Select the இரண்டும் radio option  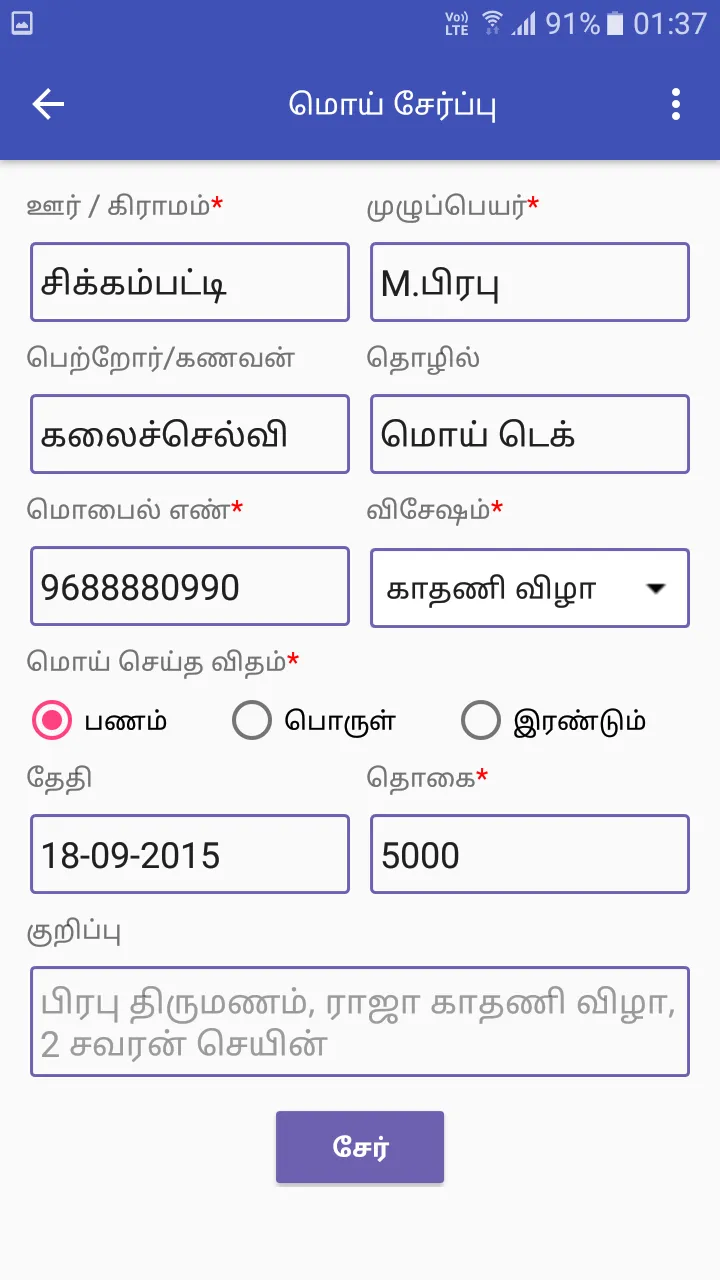click(x=481, y=720)
